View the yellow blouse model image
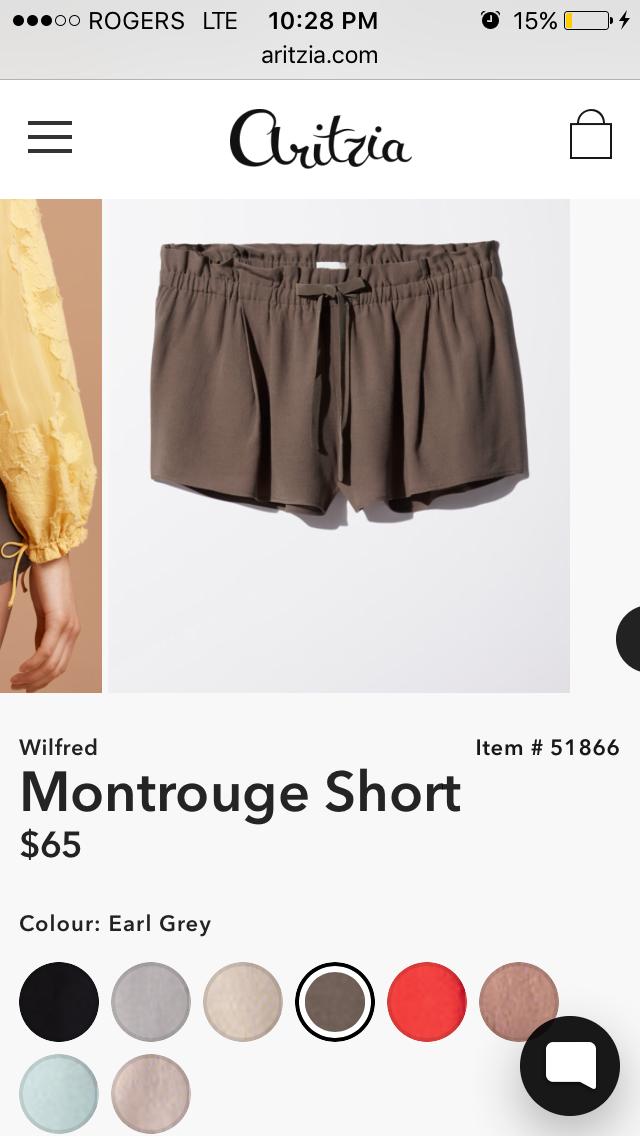Screen dimensions: 640x1136 pos(50,445)
